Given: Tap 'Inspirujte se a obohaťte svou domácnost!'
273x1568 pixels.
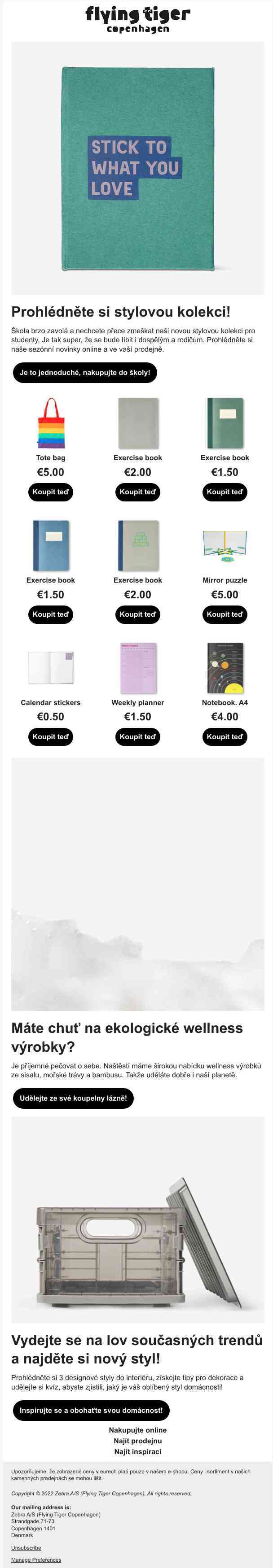Looking at the screenshot, I should coord(91,1410).
